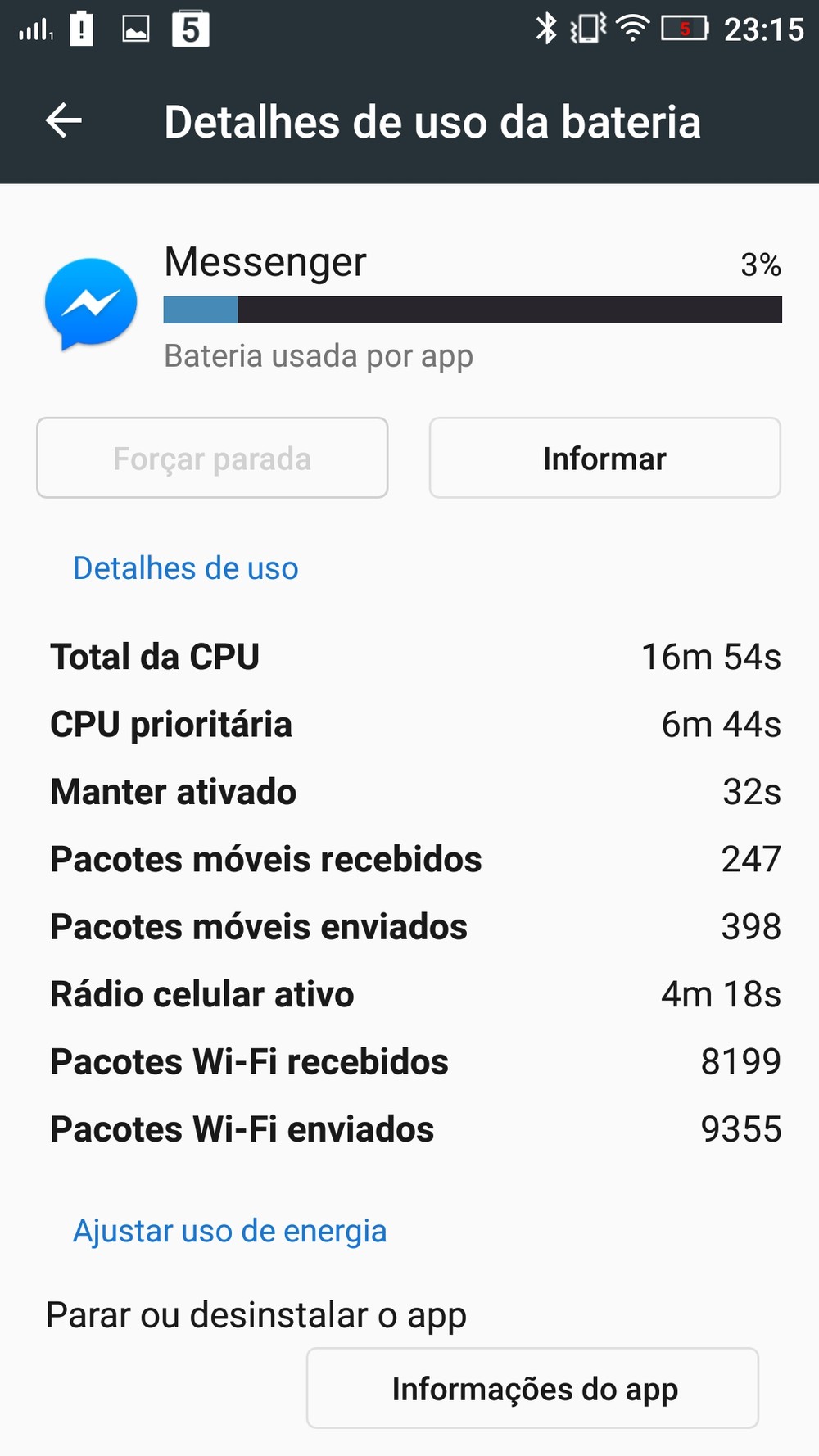Open Informações do app
The image size is (819, 1456).
533,1389
